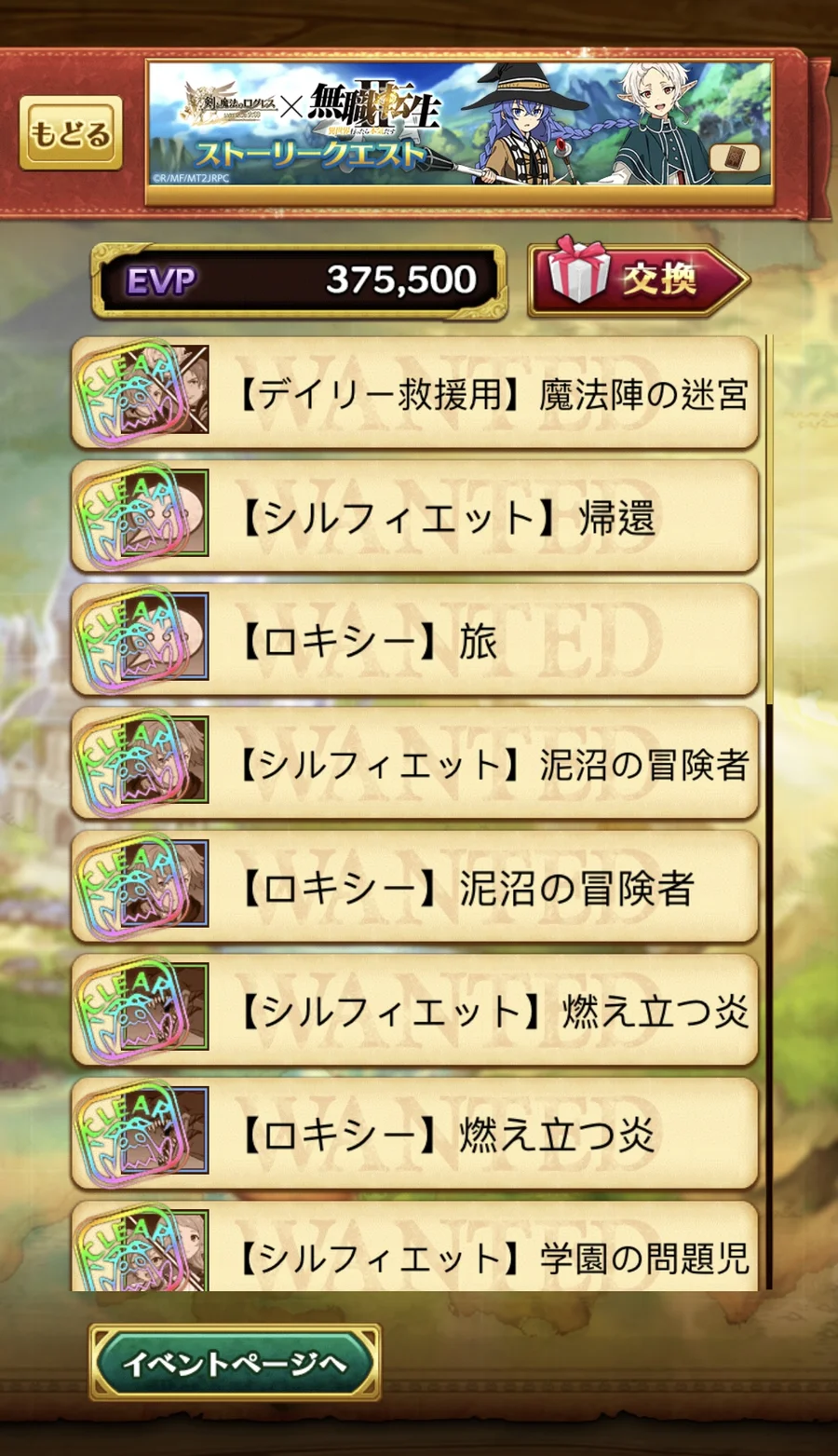Choose the 【ロキシー】旅 quest
Image resolution: width=838 pixels, height=1456 pixels.
(415, 641)
